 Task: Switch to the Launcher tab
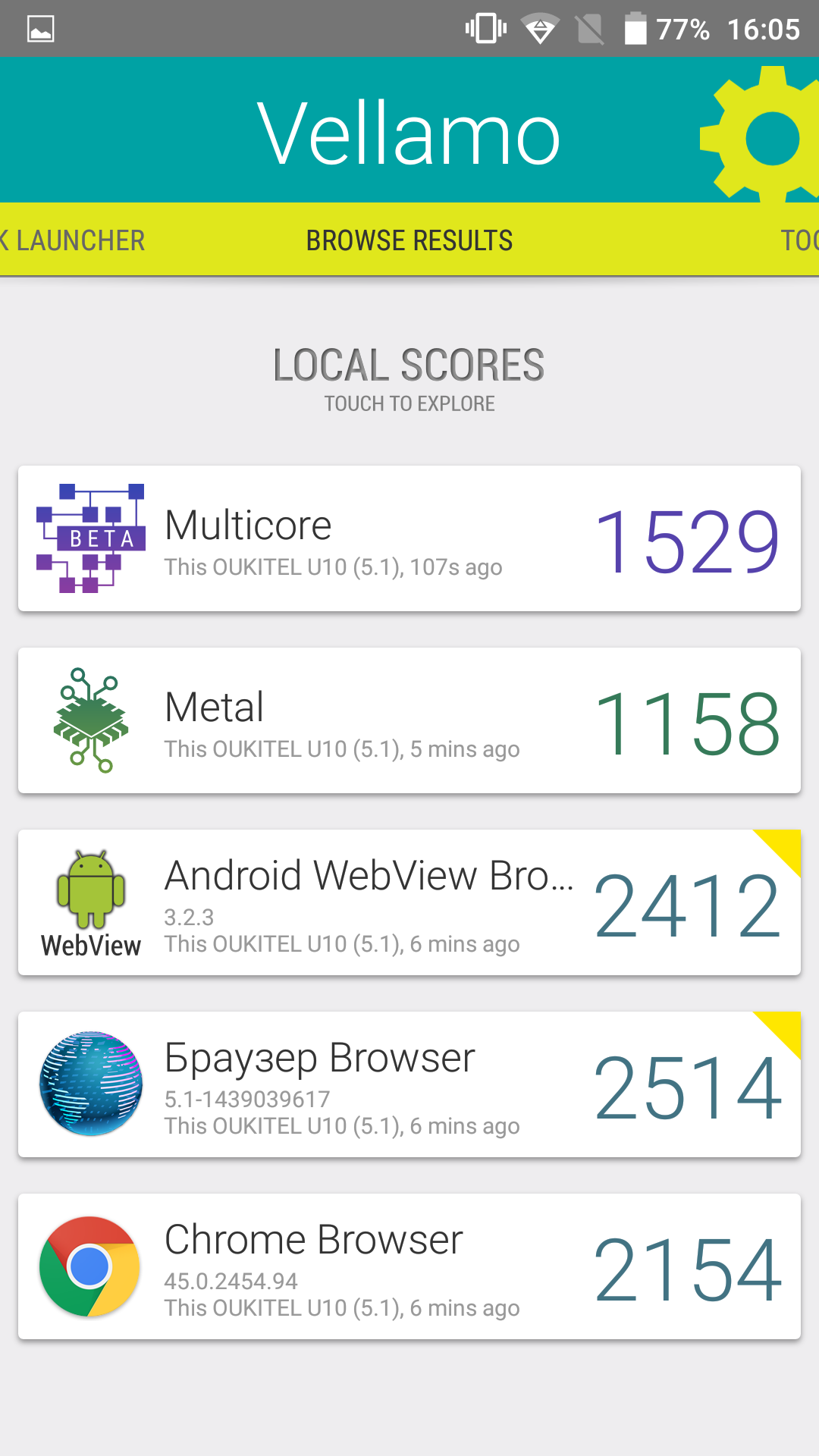pyautogui.click(x=73, y=240)
